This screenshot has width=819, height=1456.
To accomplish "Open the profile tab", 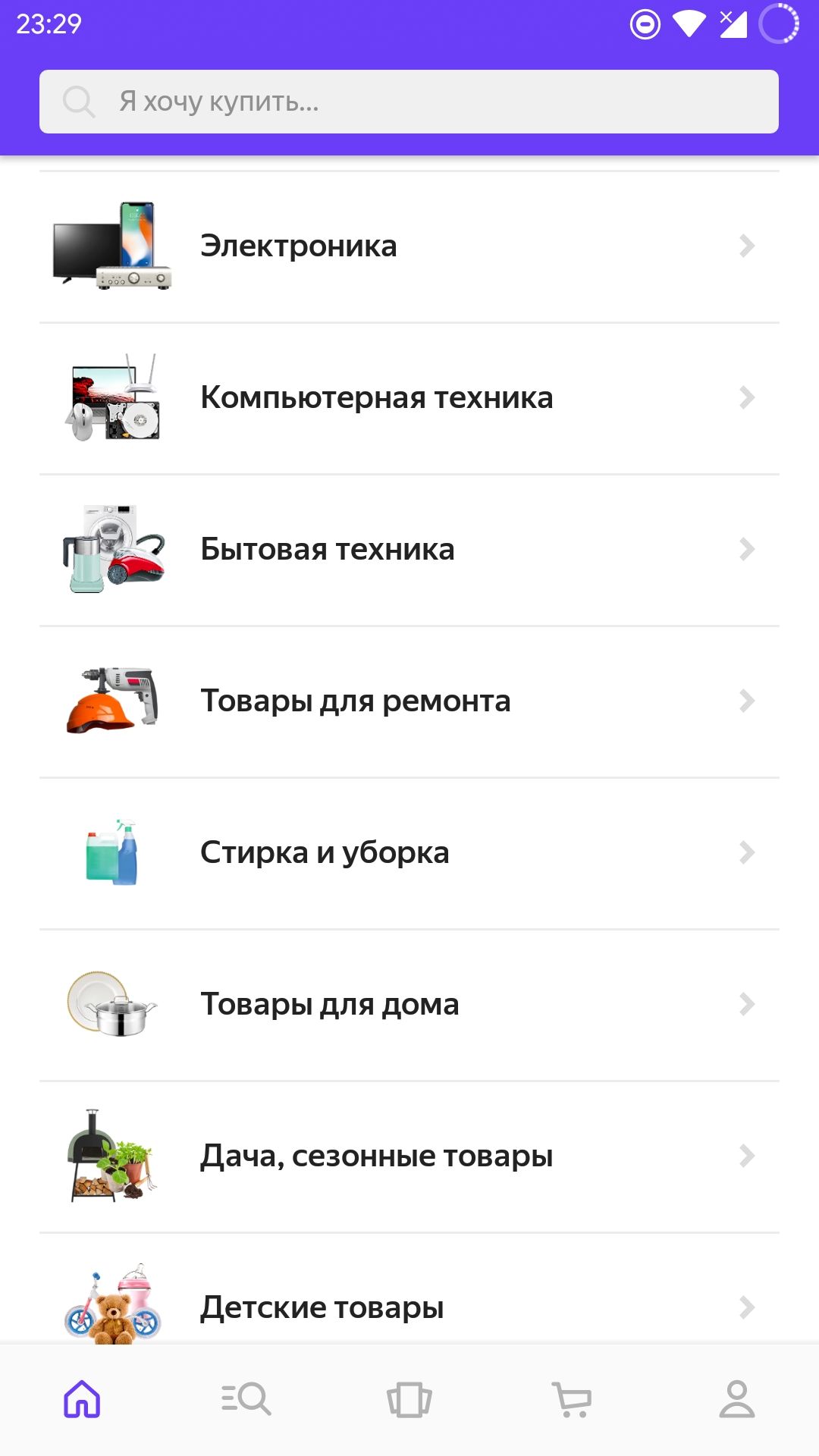I will pyautogui.click(x=736, y=1399).
